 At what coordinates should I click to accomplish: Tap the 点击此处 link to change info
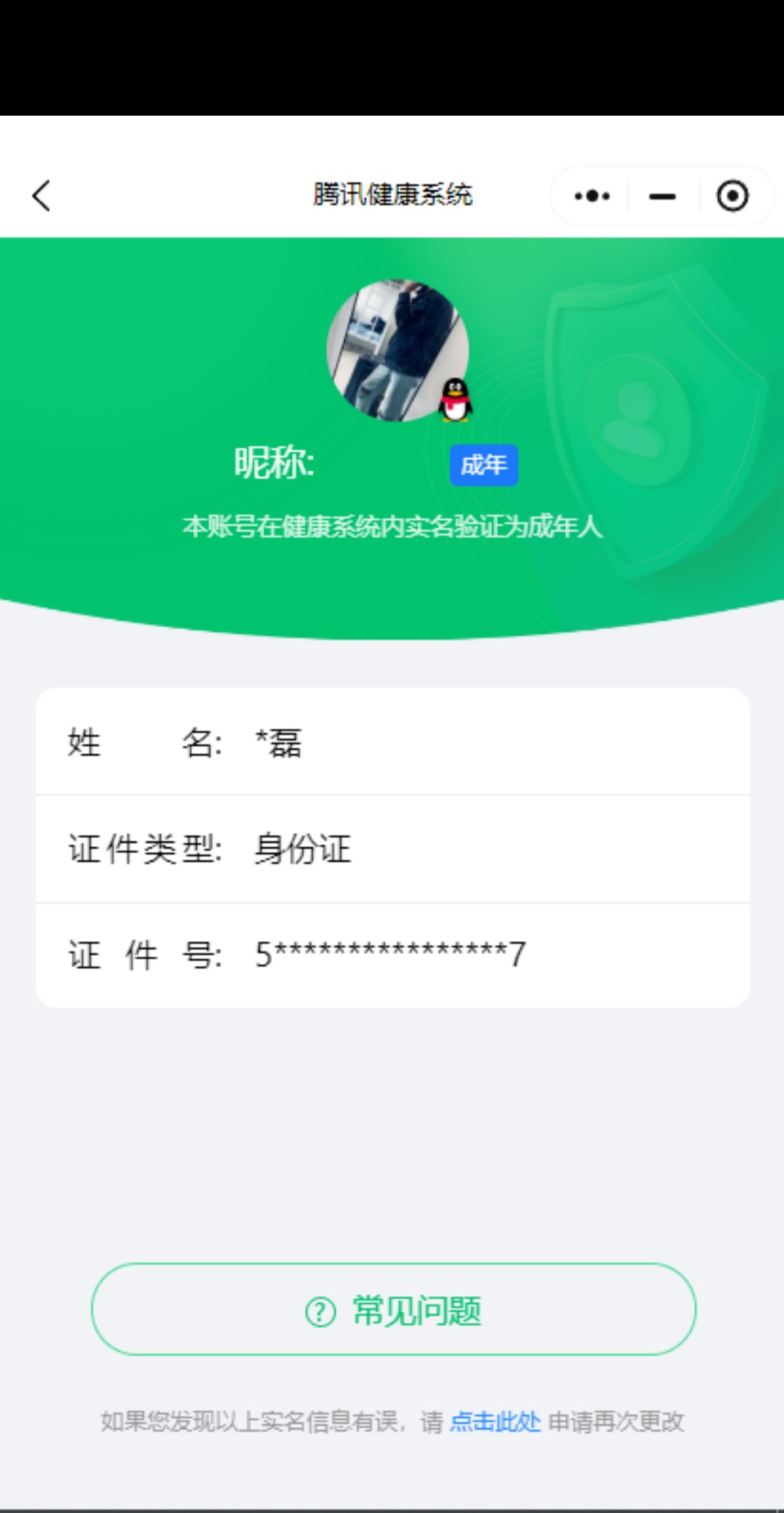[x=495, y=1422]
